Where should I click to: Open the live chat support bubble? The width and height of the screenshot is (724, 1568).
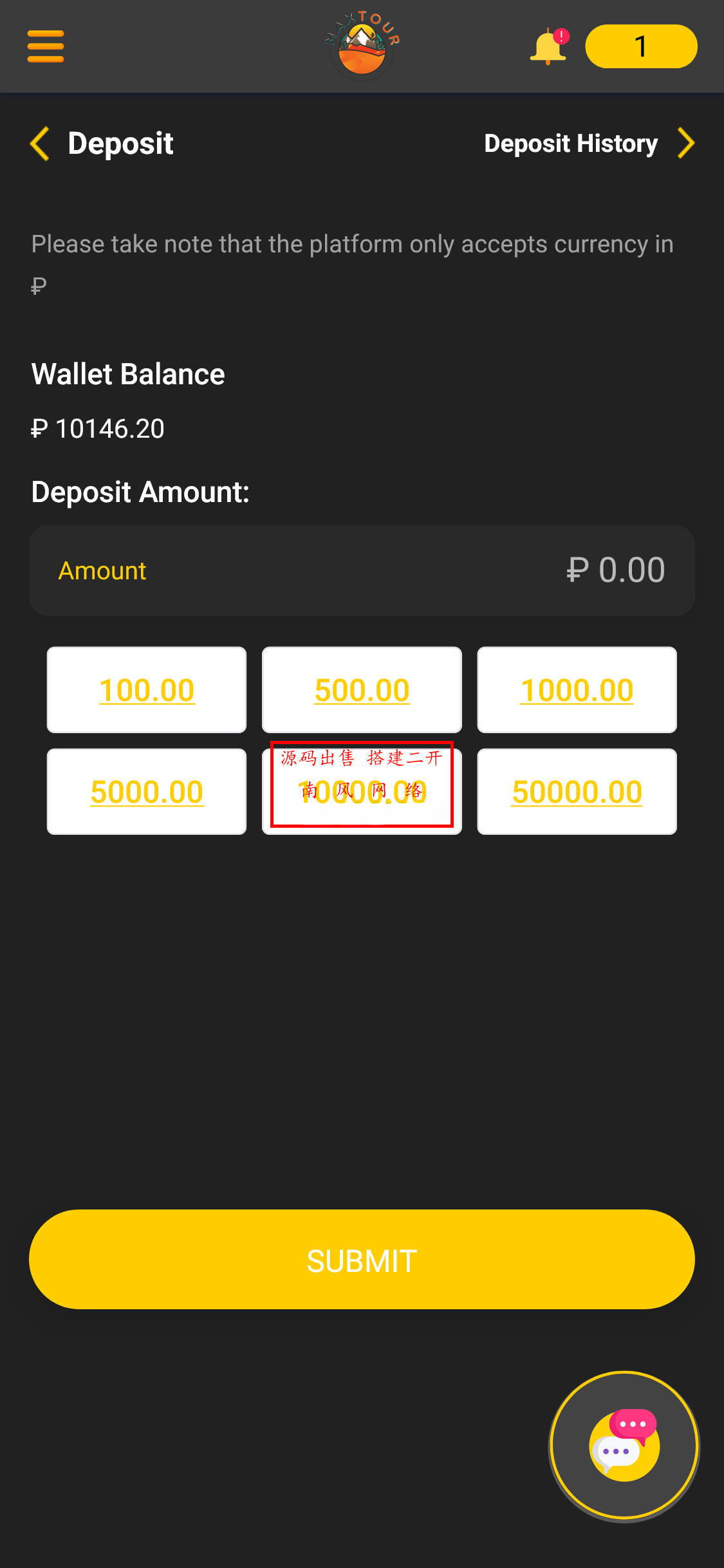pyautogui.click(x=624, y=1446)
